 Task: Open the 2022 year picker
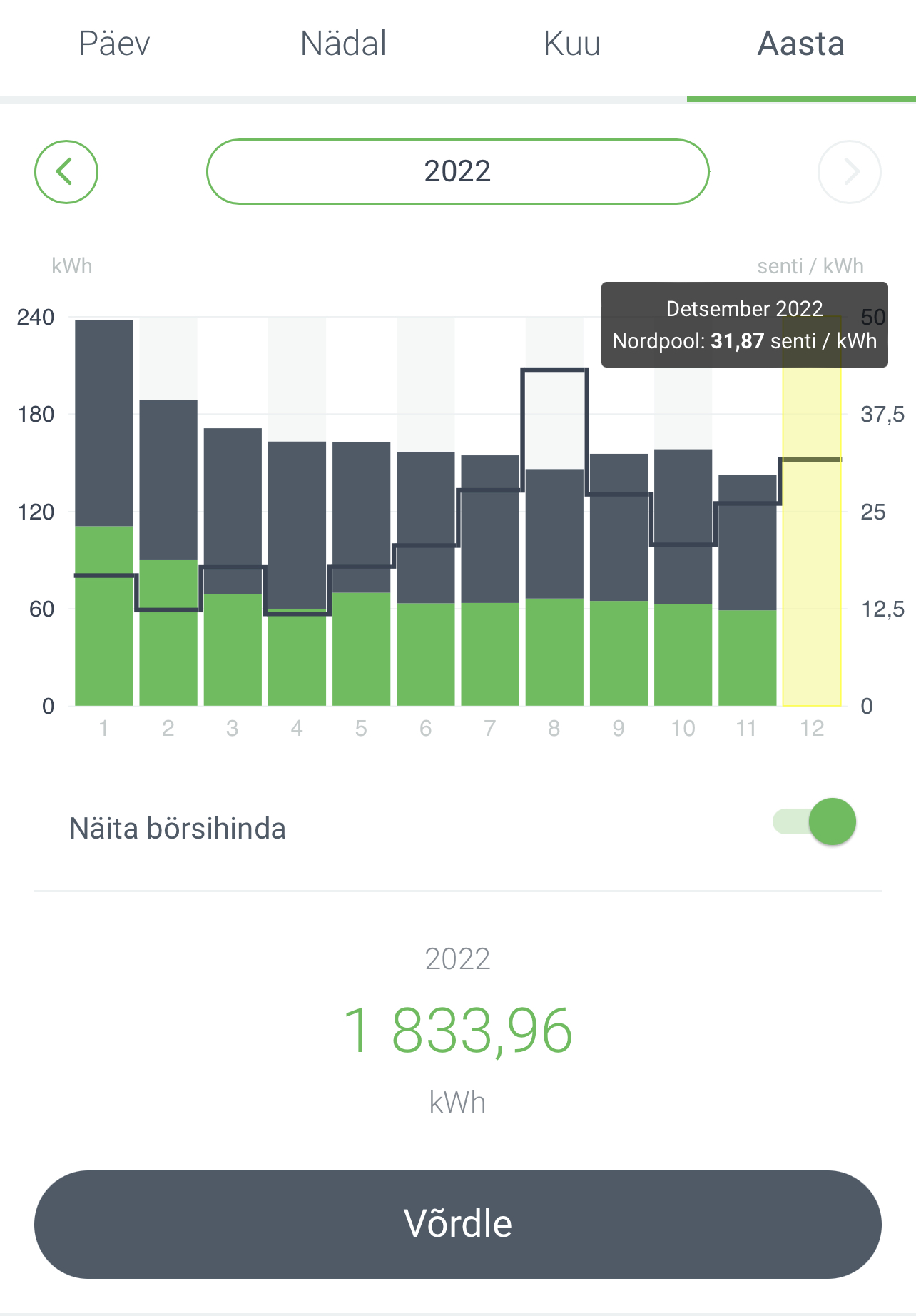coord(457,172)
